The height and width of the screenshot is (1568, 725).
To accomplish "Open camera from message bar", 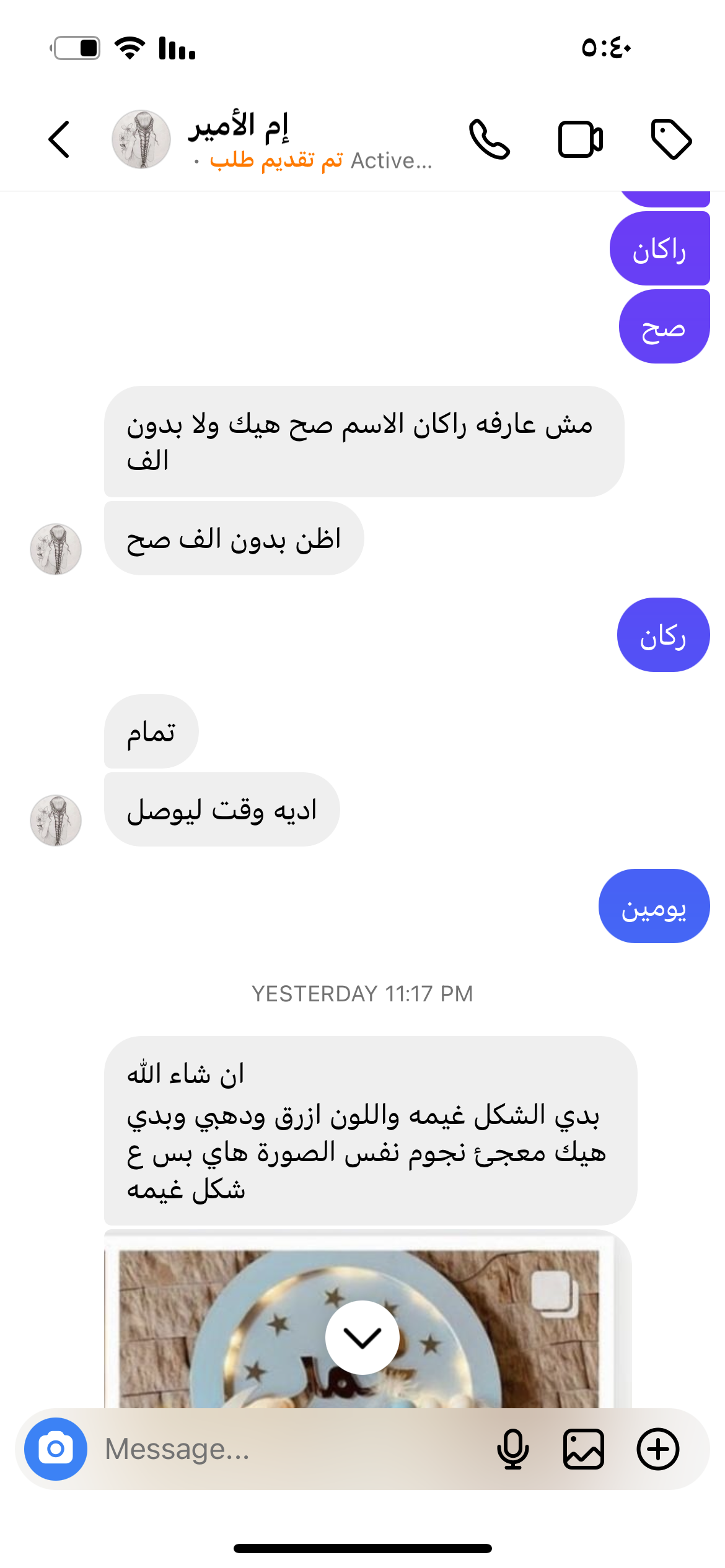I will 56,1449.
